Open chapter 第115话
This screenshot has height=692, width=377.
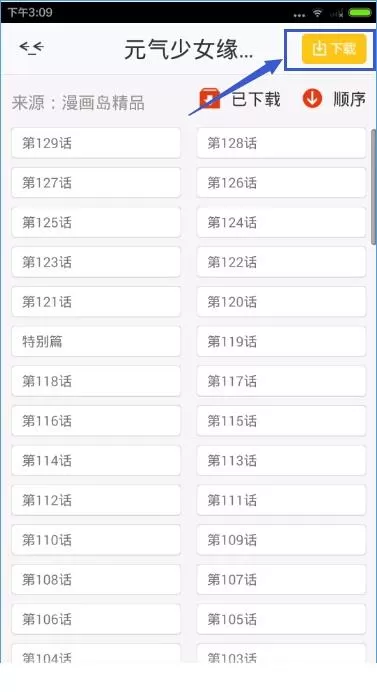[x=281, y=421]
